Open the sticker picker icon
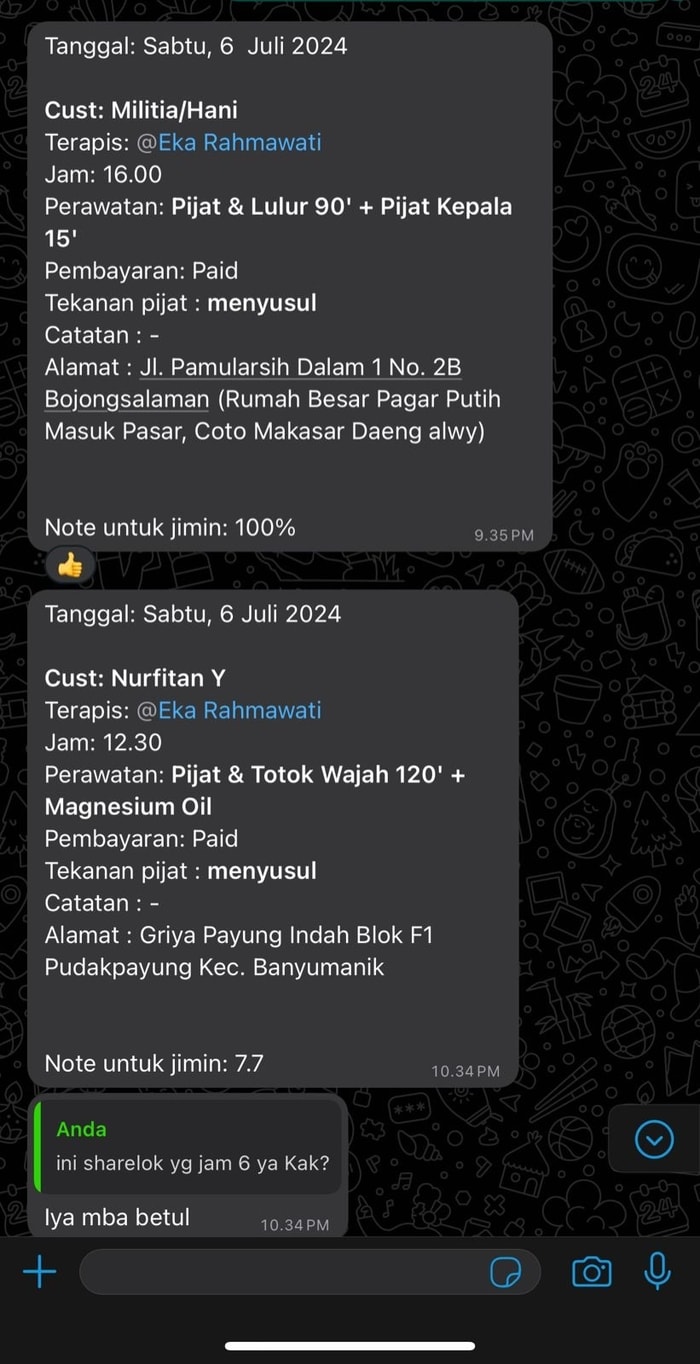The image size is (700, 1364). pyautogui.click(x=506, y=1272)
